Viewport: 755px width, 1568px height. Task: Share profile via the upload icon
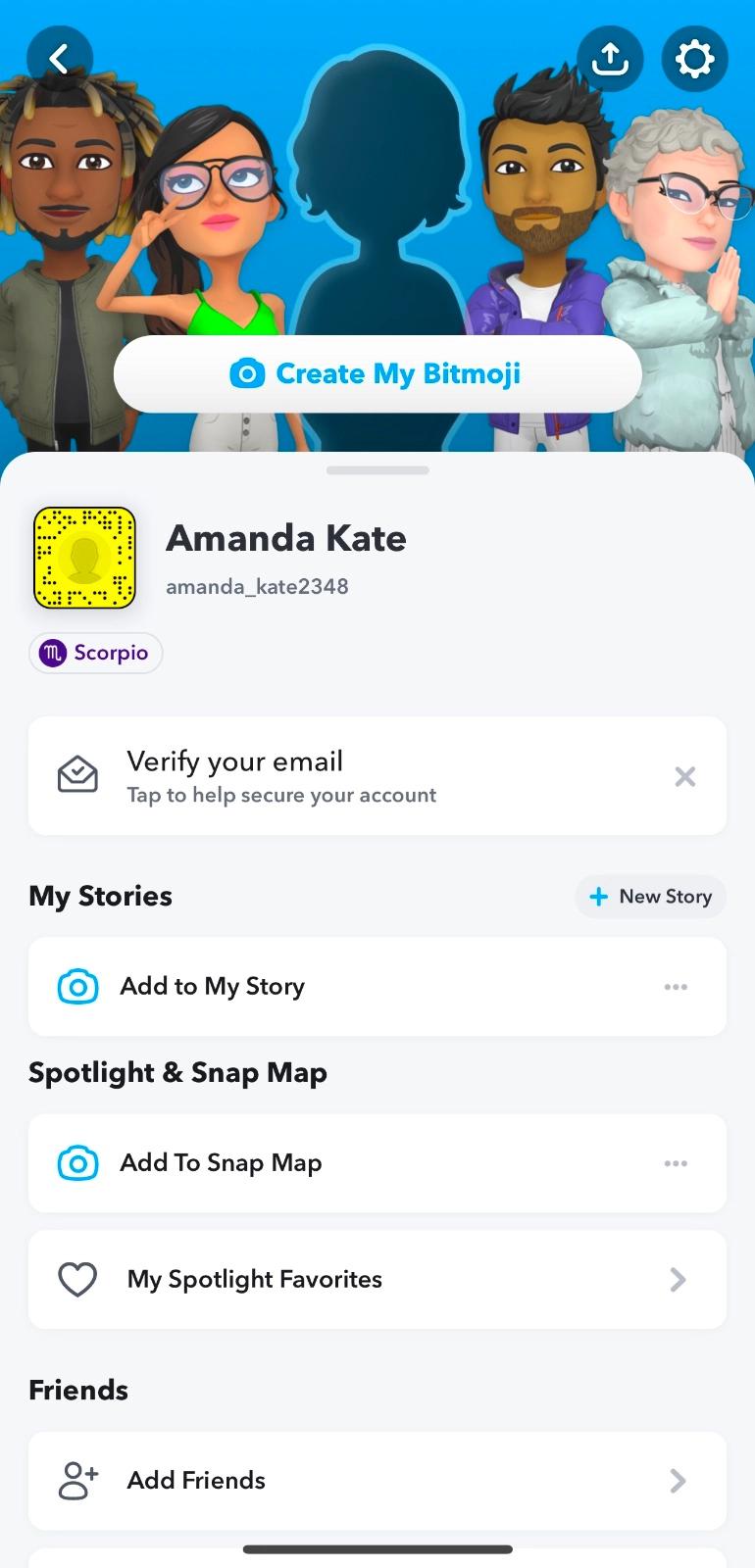point(610,60)
